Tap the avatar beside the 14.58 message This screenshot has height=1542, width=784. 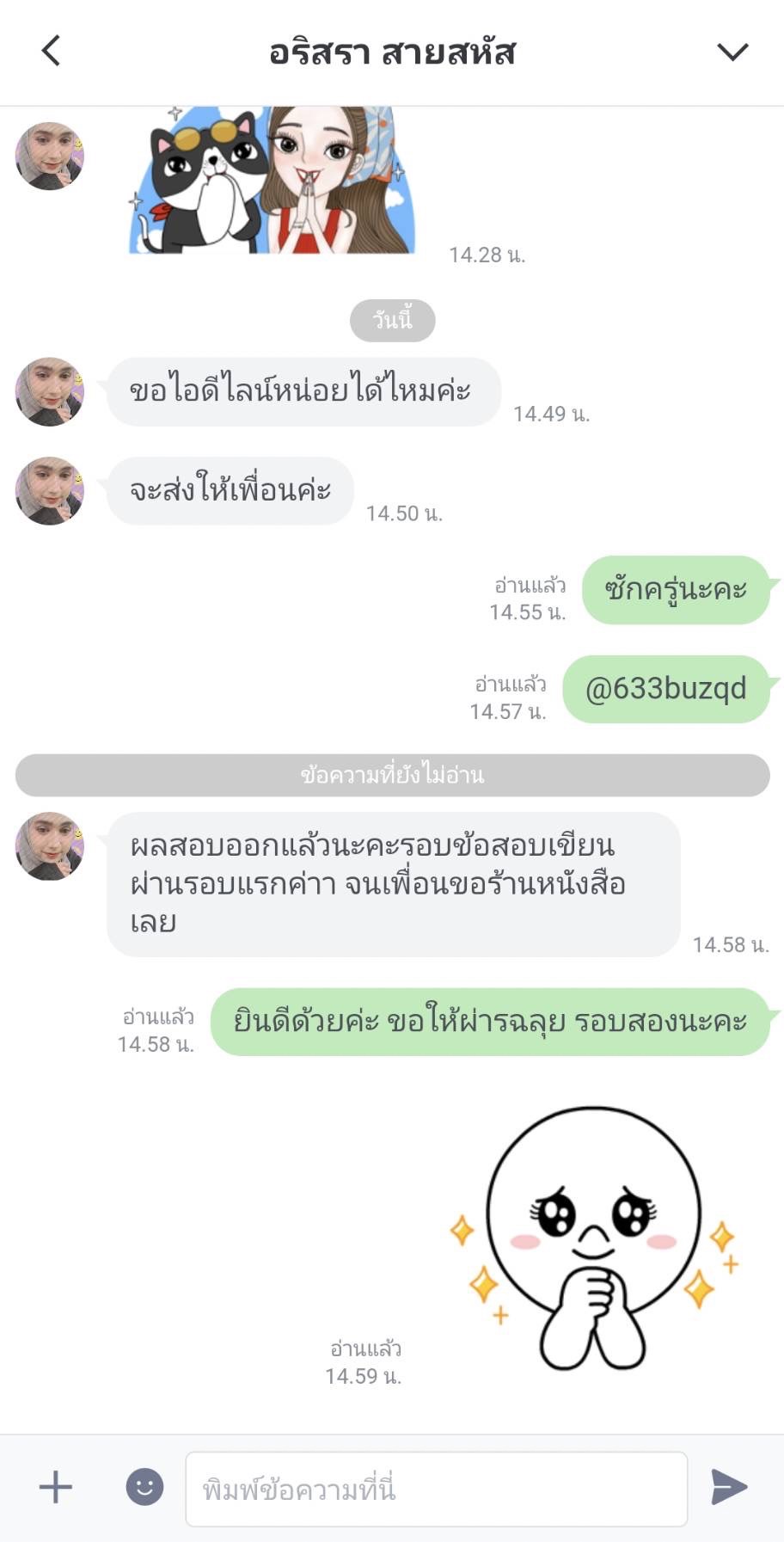pyautogui.click(x=49, y=847)
